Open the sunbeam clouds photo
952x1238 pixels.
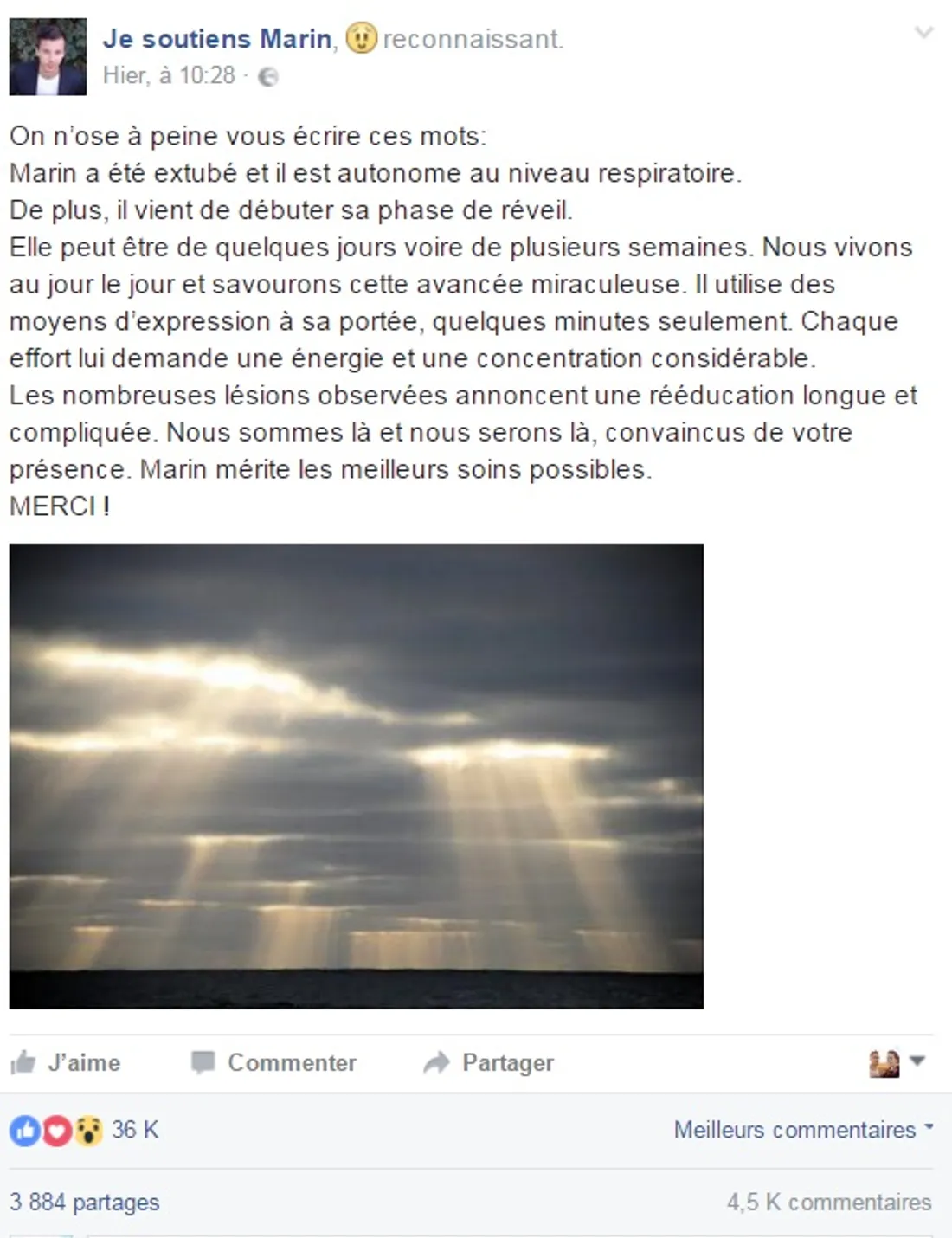click(356, 776)
